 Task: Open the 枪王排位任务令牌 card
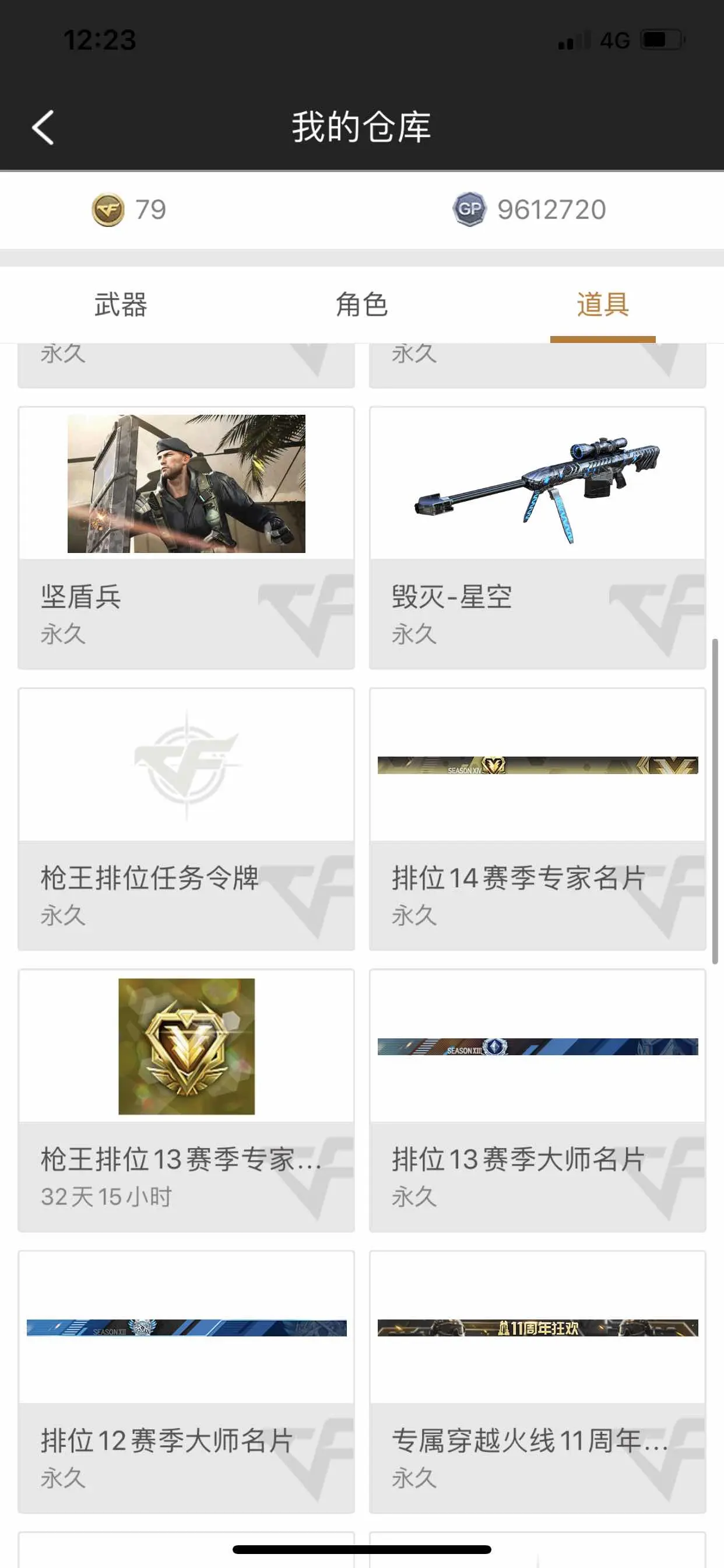click(x=186, y=818)
